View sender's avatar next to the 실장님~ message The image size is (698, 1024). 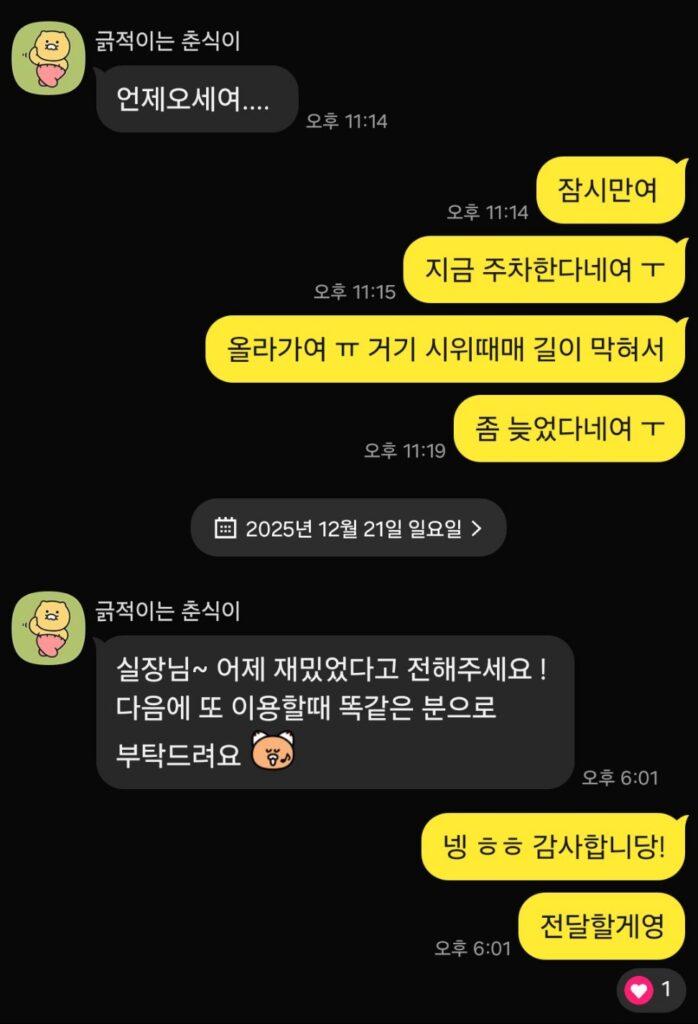tap(47, 626)
